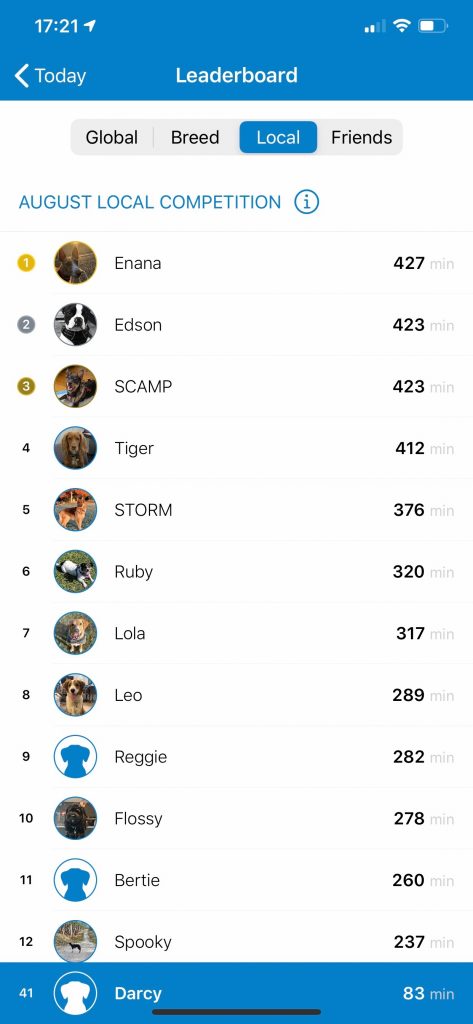This screenshot has width=473, height=1024.
Task: Open the competition info icon
Action: point(306,202)
